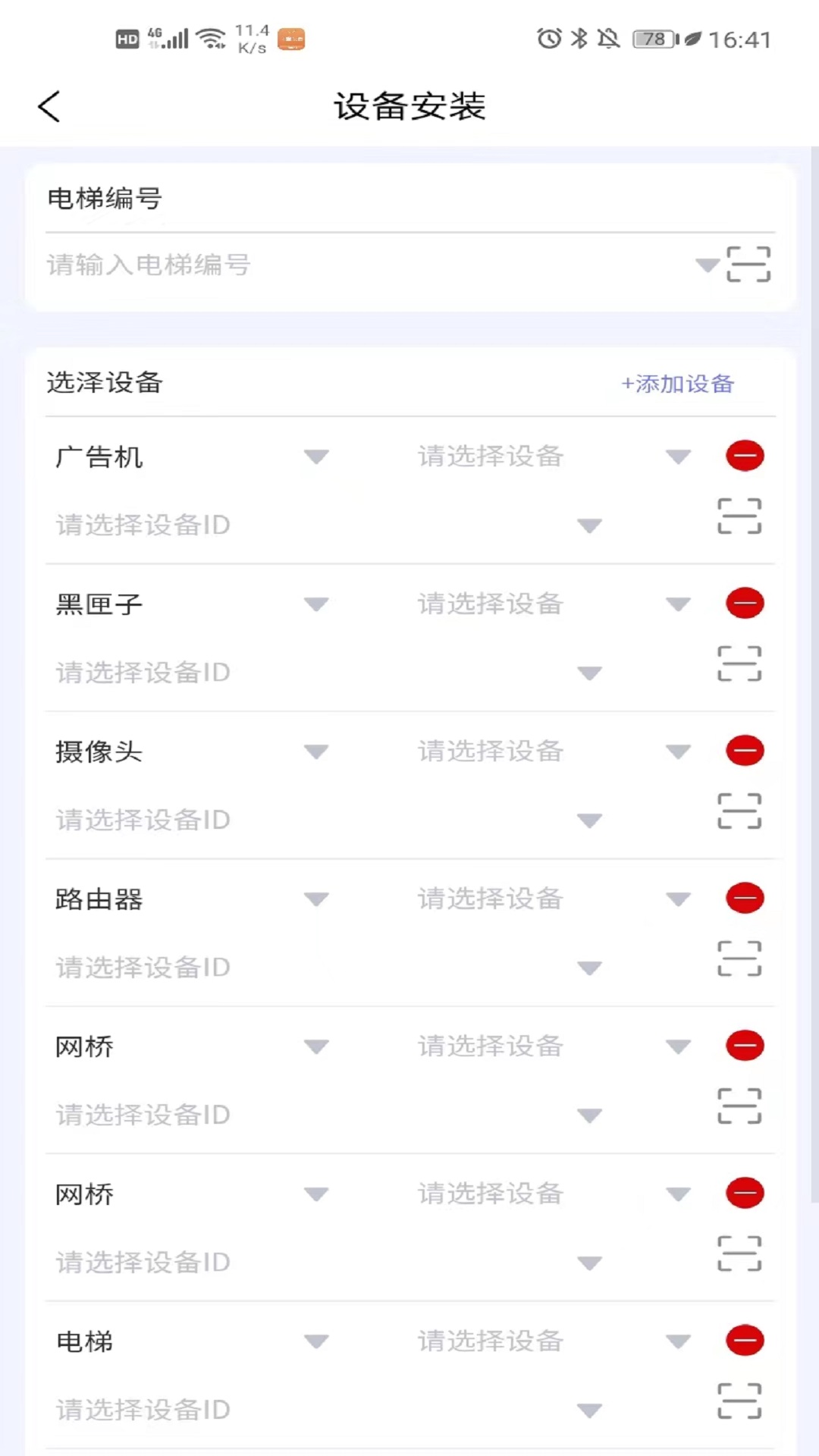The height and width of the screenshot is (1456, 819).
Task: Tap the scan icon in the first 网桥 row
Action: (739, 1105)
